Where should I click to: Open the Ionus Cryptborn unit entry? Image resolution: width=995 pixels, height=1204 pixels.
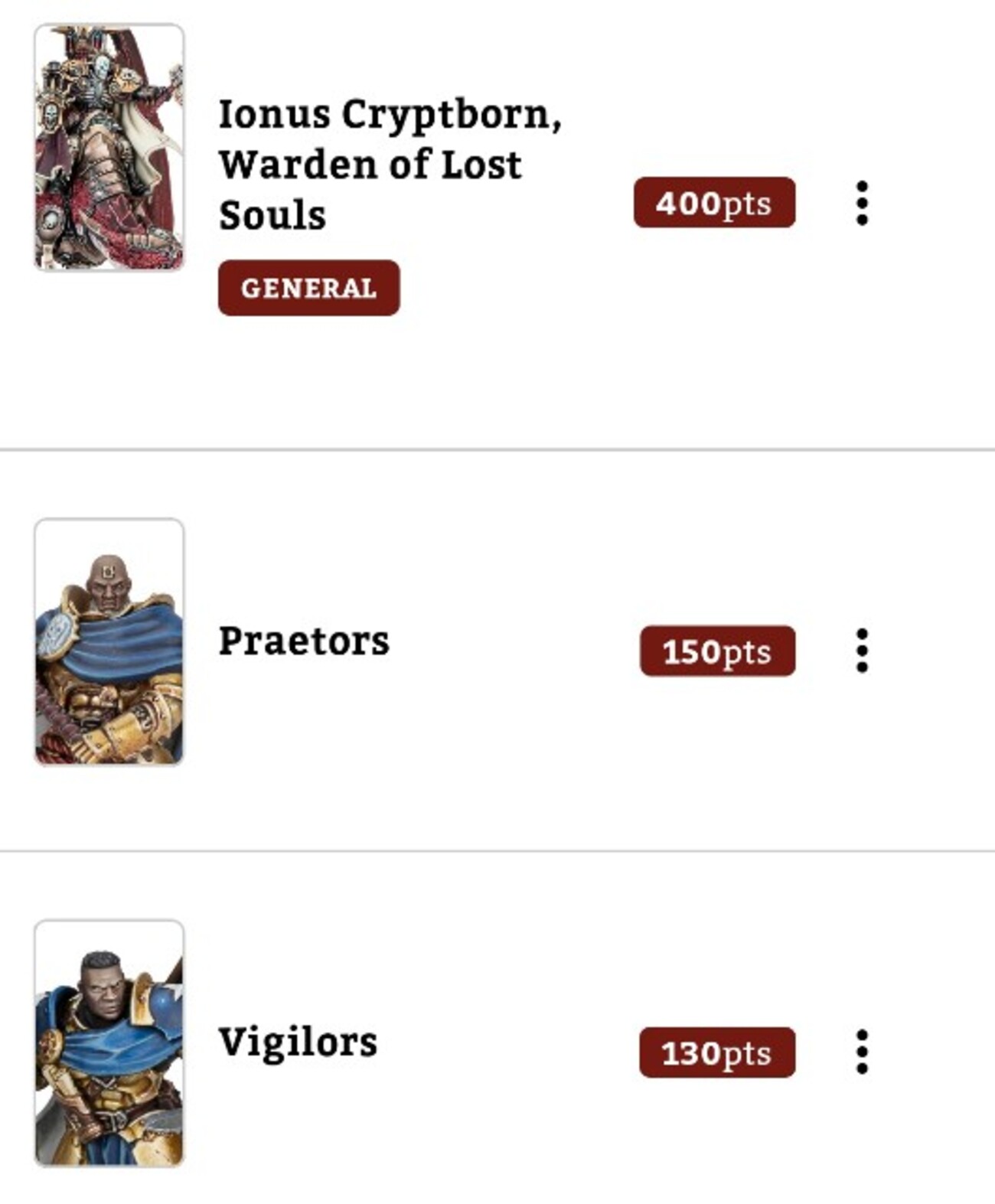click(389, 164)
